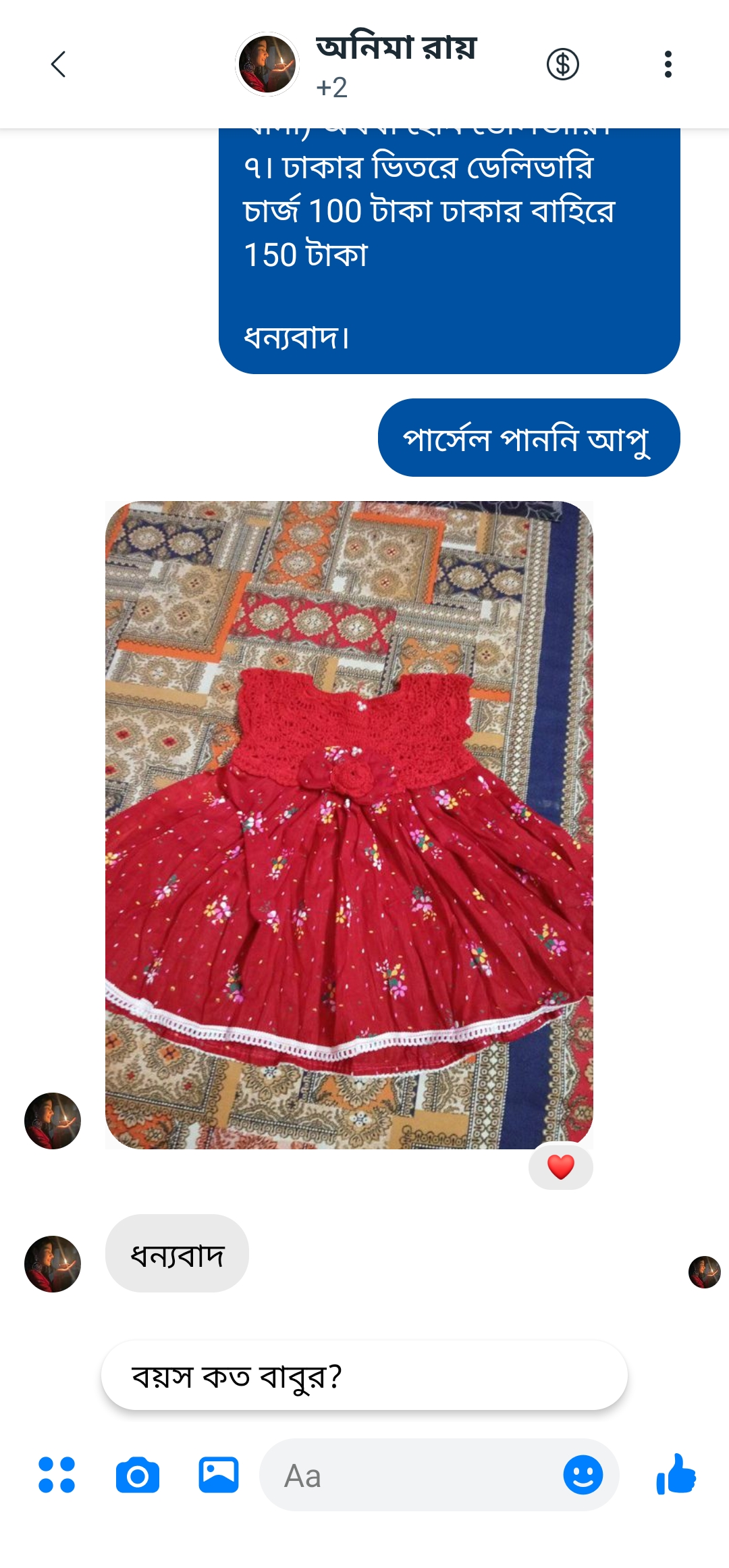729x1568 pixels.
Task: Send suggested reply বয়স কত বাবুর?
Action: coord(364,1376)
